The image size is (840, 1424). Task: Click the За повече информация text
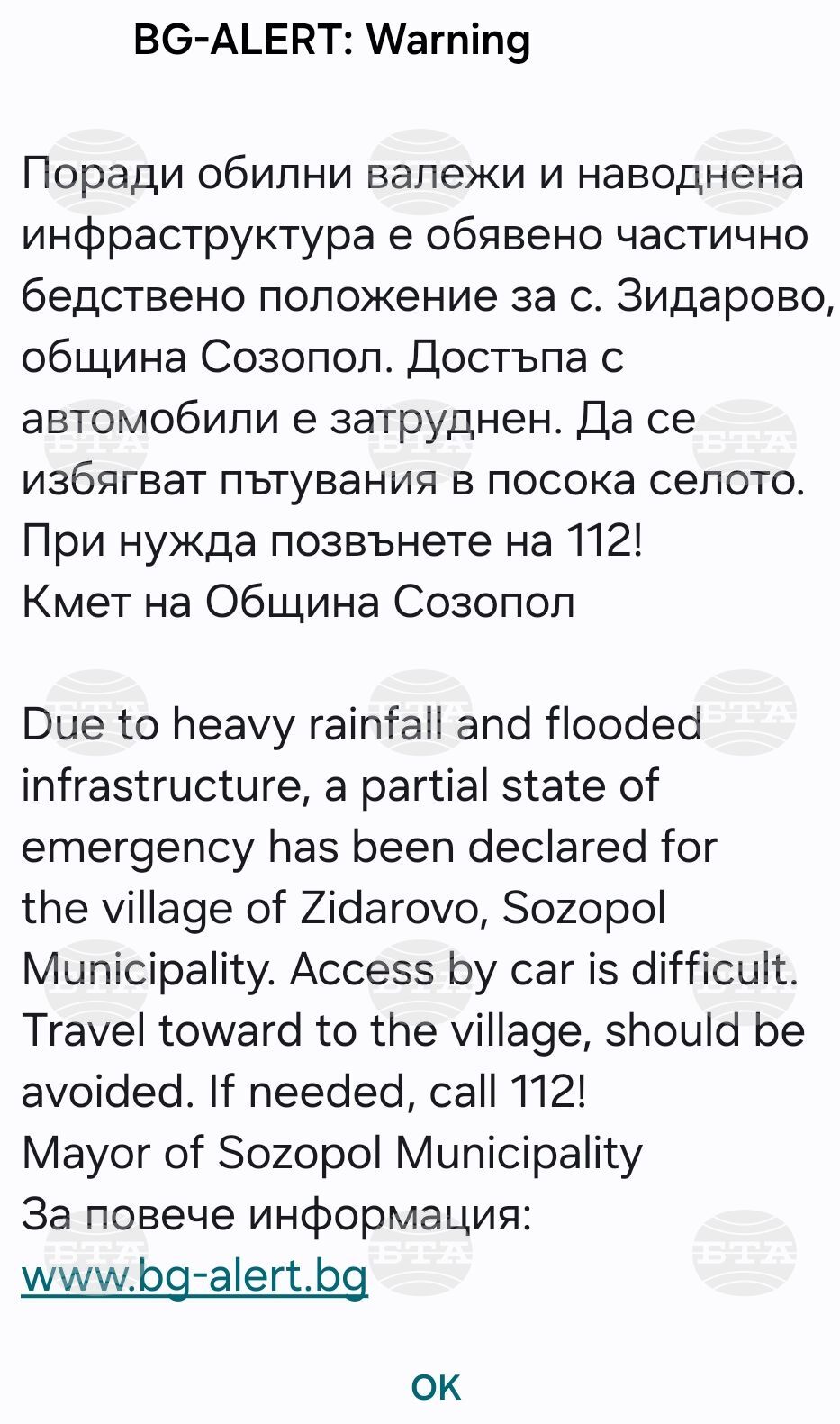277,1213
